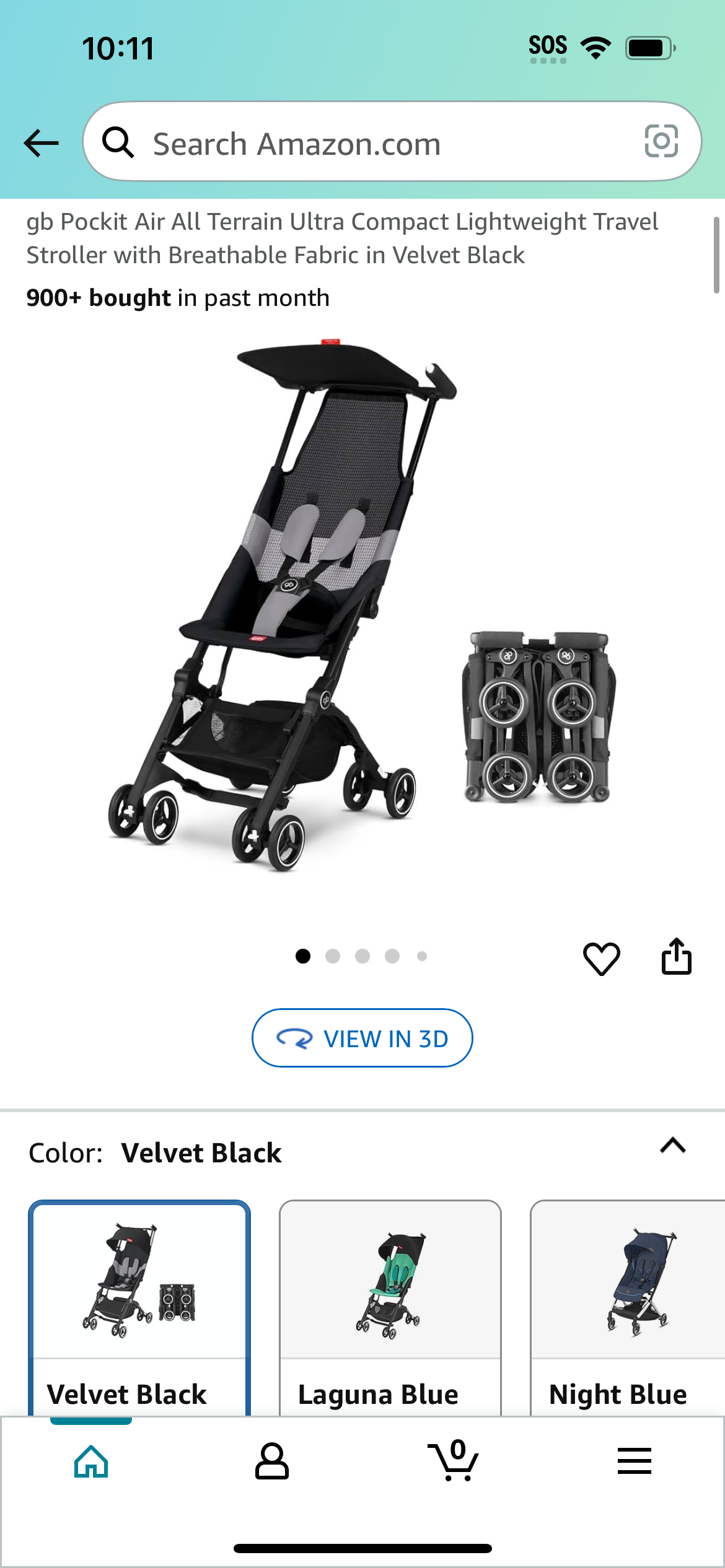Tap the VIEW IN 3D button
The width and height of the screenshot is (725, 1568).
click(x=362, y=1038)
